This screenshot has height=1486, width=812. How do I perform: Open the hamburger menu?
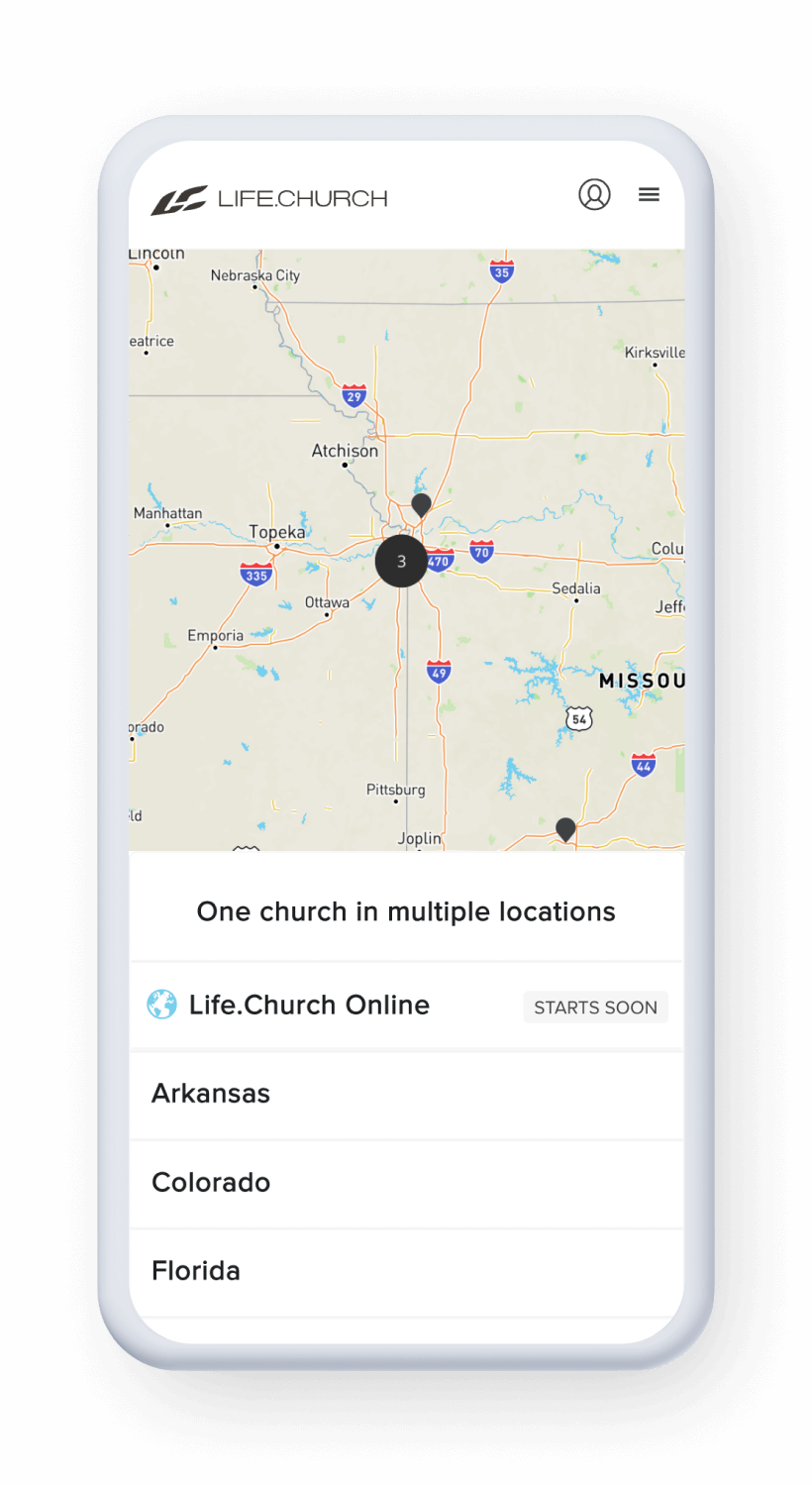649,194
